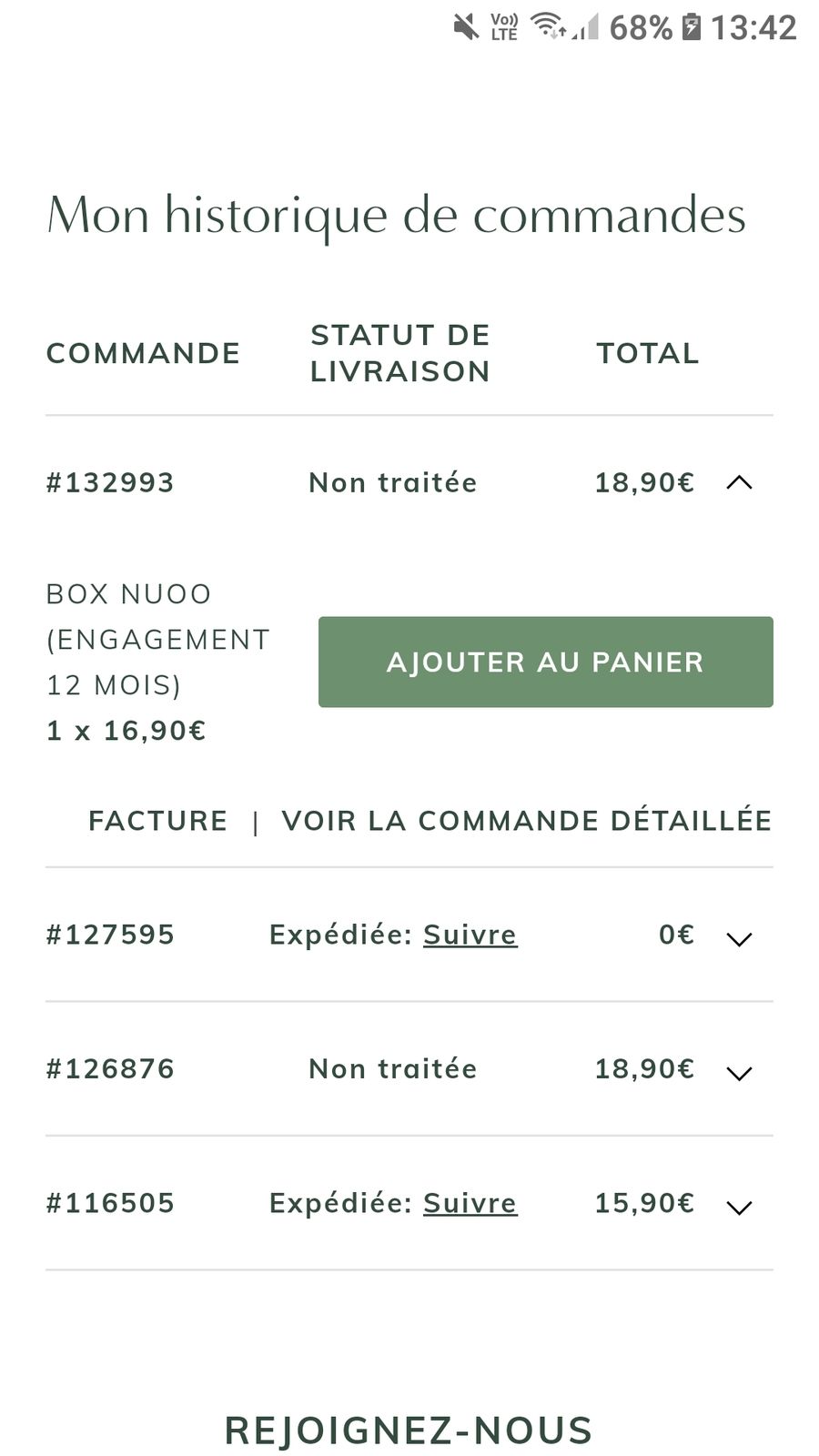This screenshot has width=819, height=1456.
Task: Track shipment for order #127595
Action: click(470, 935)
